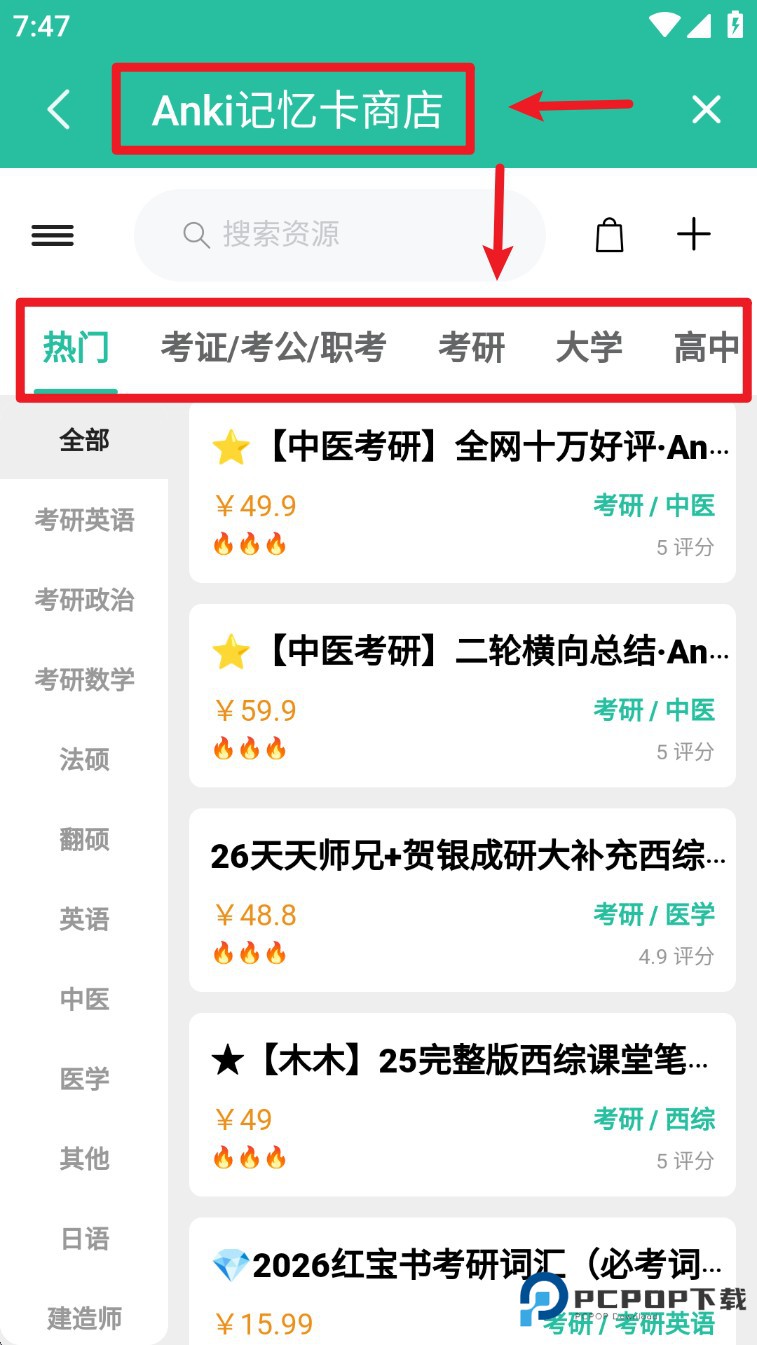This screenshot has width=757, height=1345.
Task: Go back using the header arrow
Action: [x=59, y=109]
